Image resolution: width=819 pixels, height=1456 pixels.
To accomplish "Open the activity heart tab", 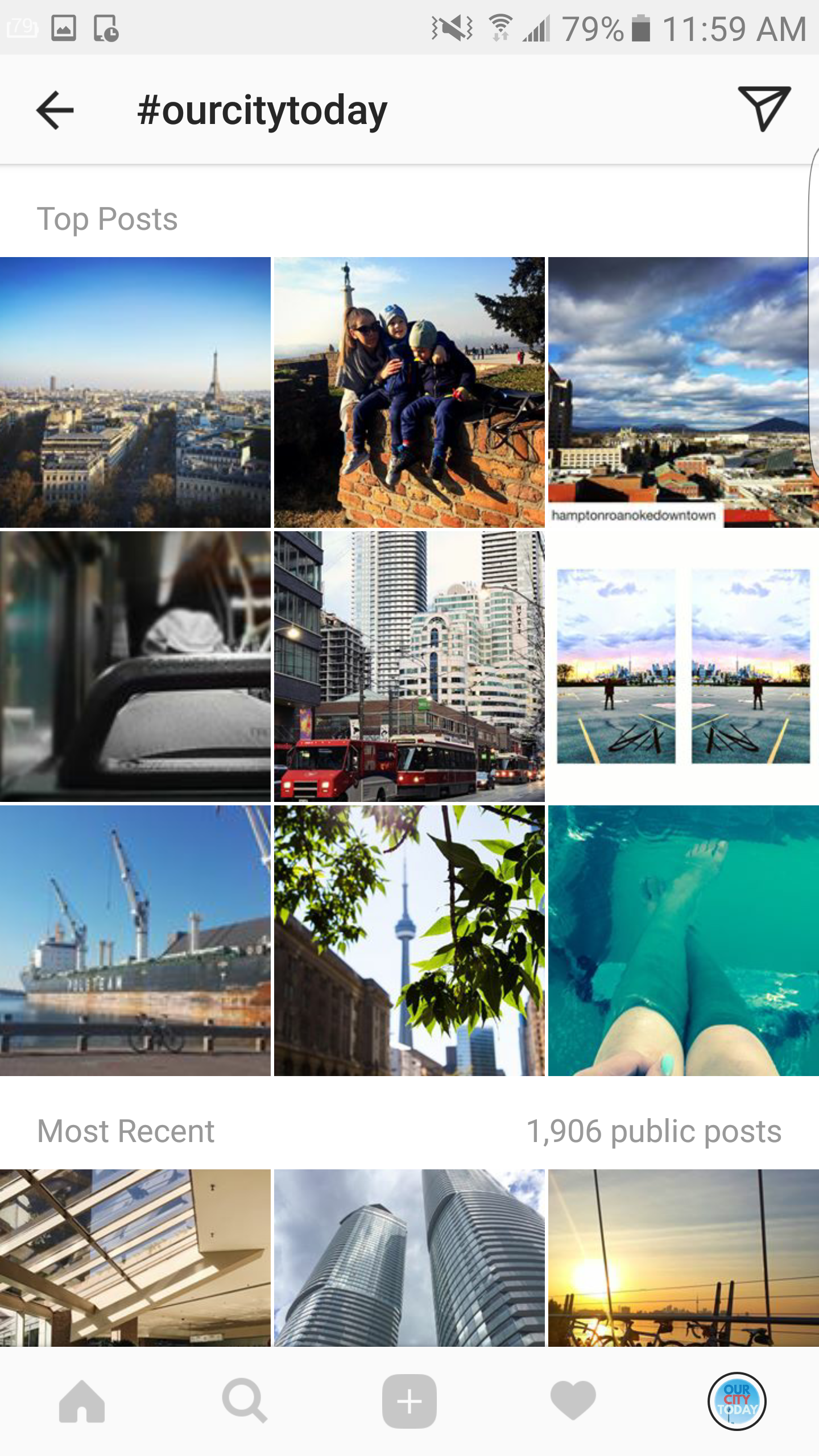I will (x=573, y=1401).
